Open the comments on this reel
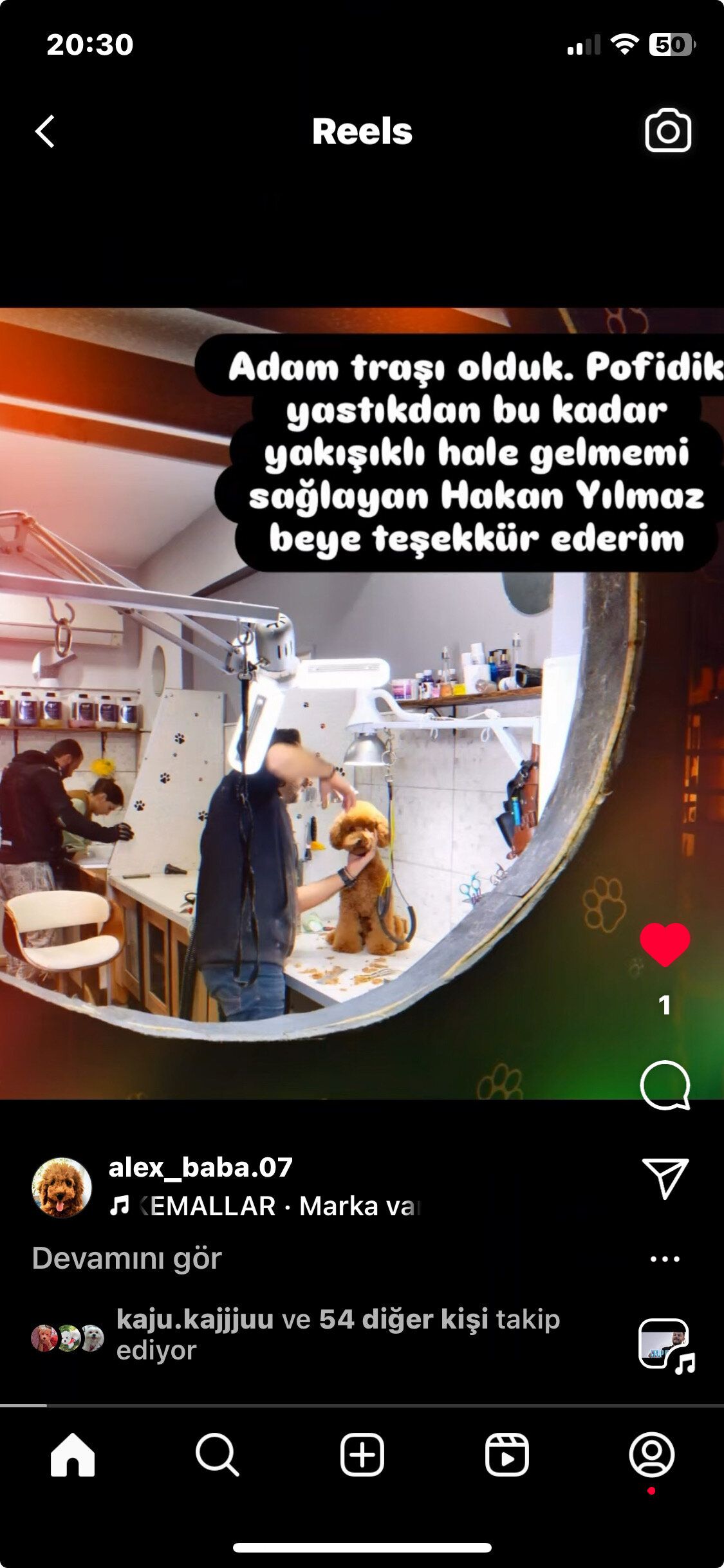Screen dimensions: 724x1568 click(x=665, y=1085)
